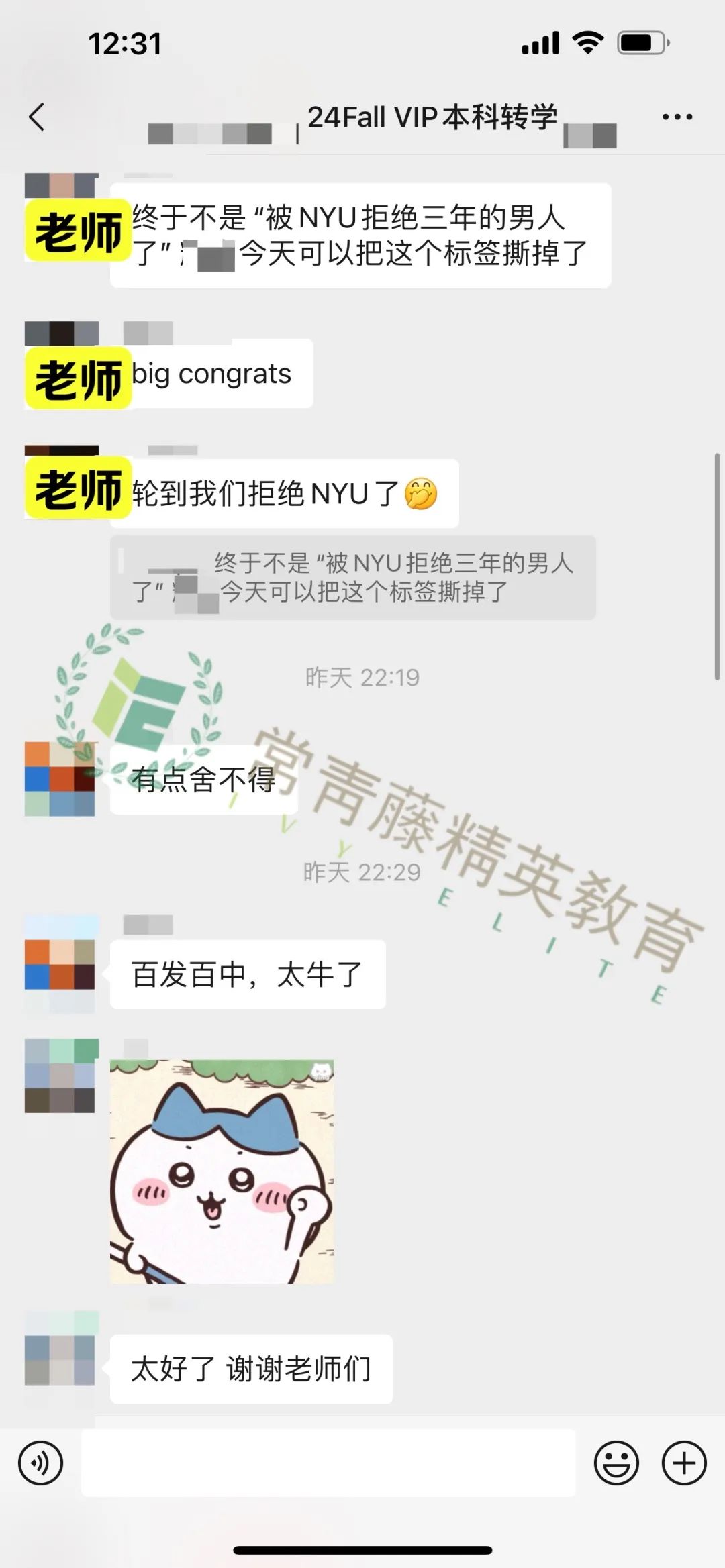Open the emoji sticker picker
The image size is (725, 1568).
[616, 1463]
